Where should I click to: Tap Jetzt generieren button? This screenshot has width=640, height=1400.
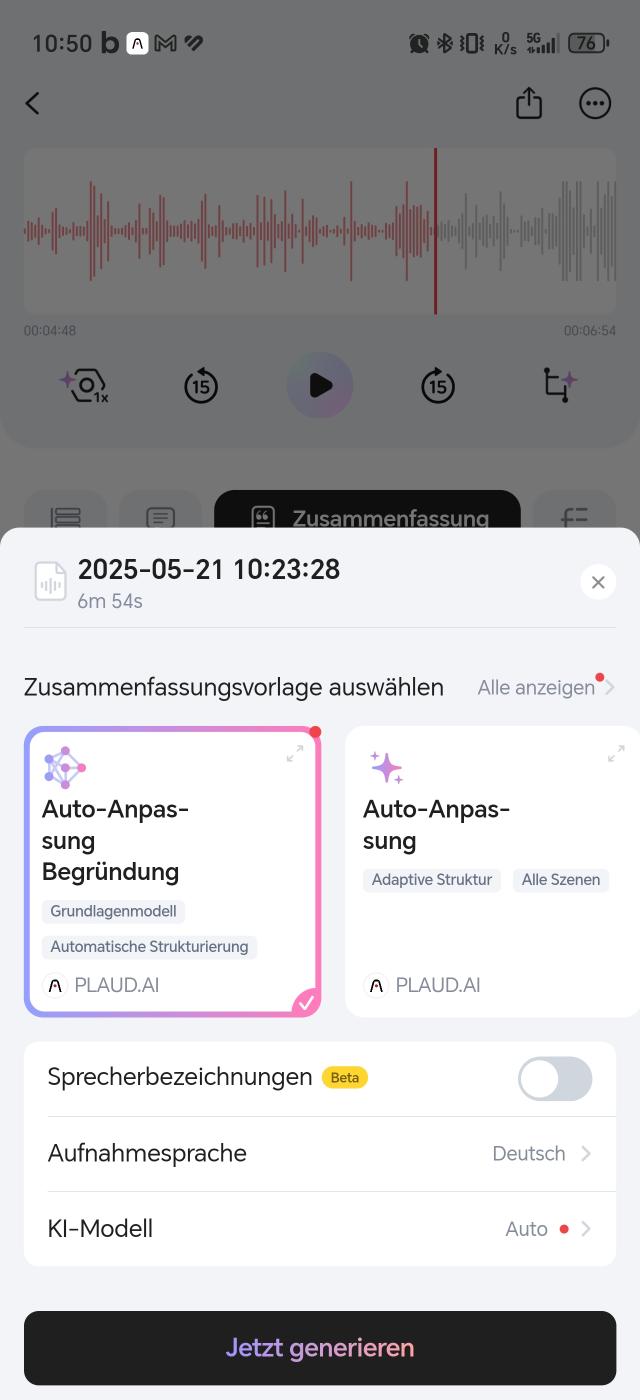point(320,1348)
